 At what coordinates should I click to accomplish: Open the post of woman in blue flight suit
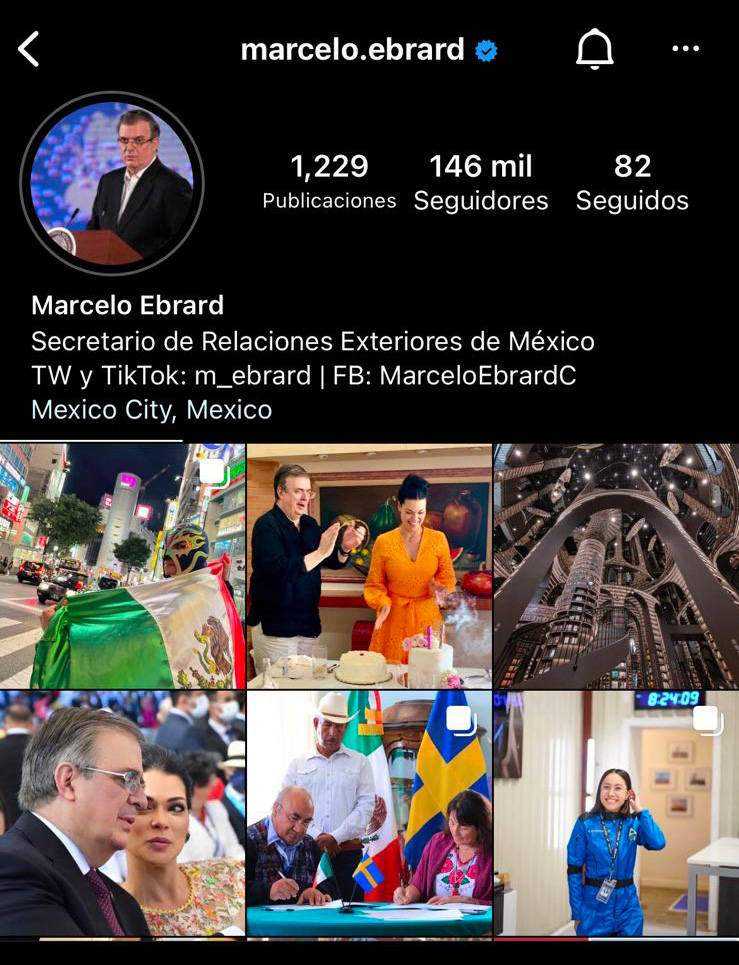point(616,813)
